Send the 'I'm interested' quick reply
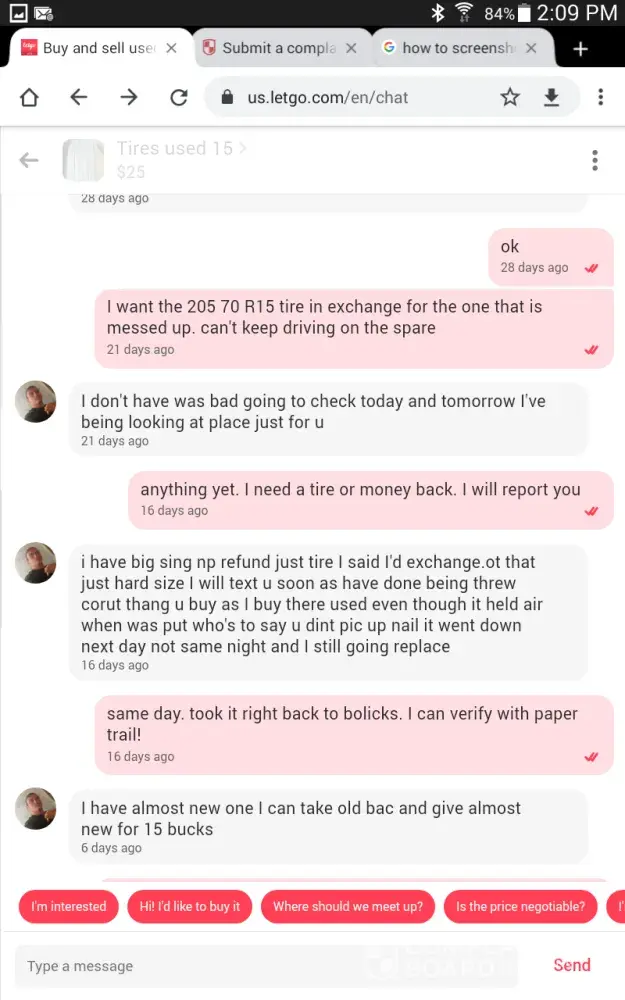The width and height of the screenshot is (625, 1000). (68, 906)
